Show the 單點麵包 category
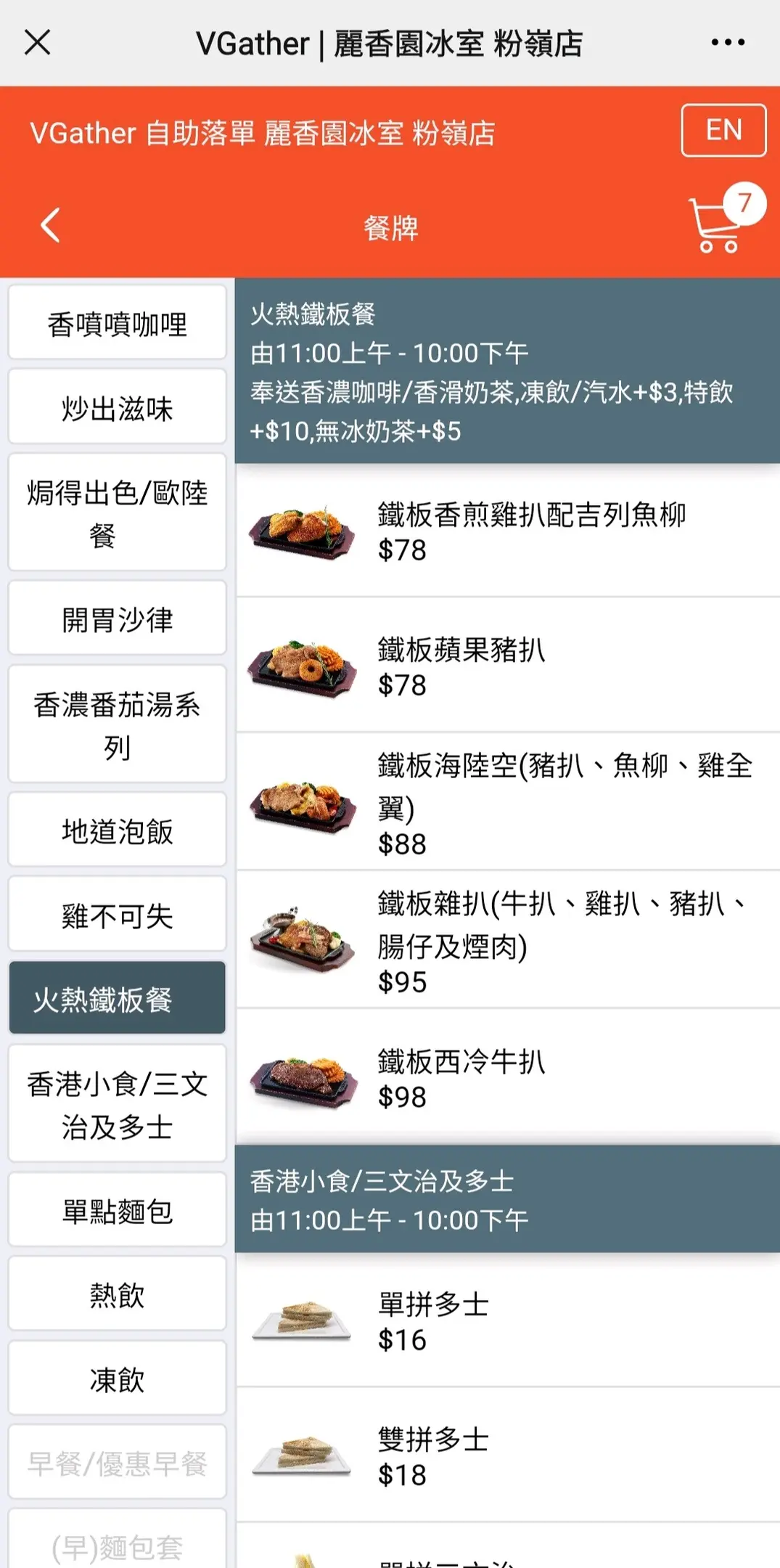 [x=118, y=1210]
